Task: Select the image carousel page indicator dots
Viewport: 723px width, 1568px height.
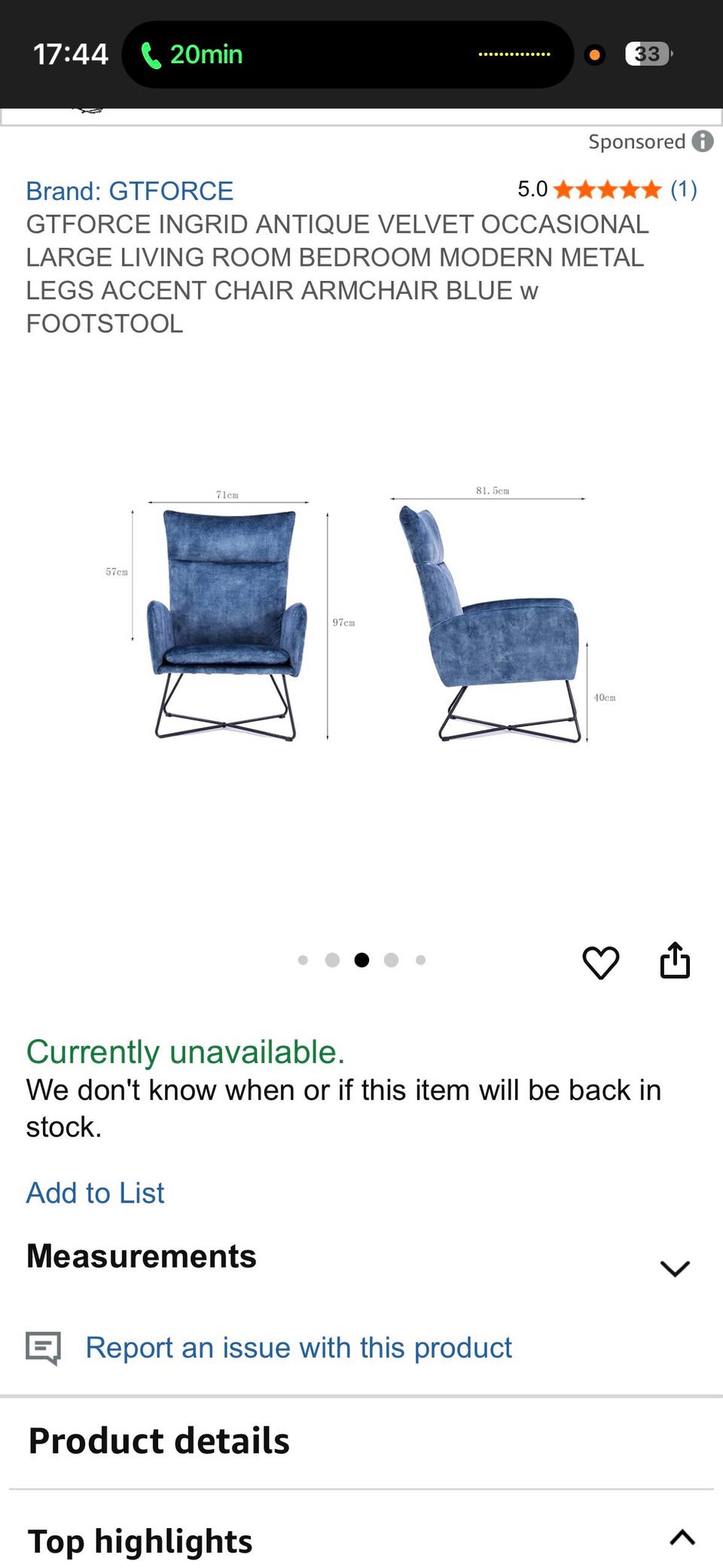Action: pos(361,960)
